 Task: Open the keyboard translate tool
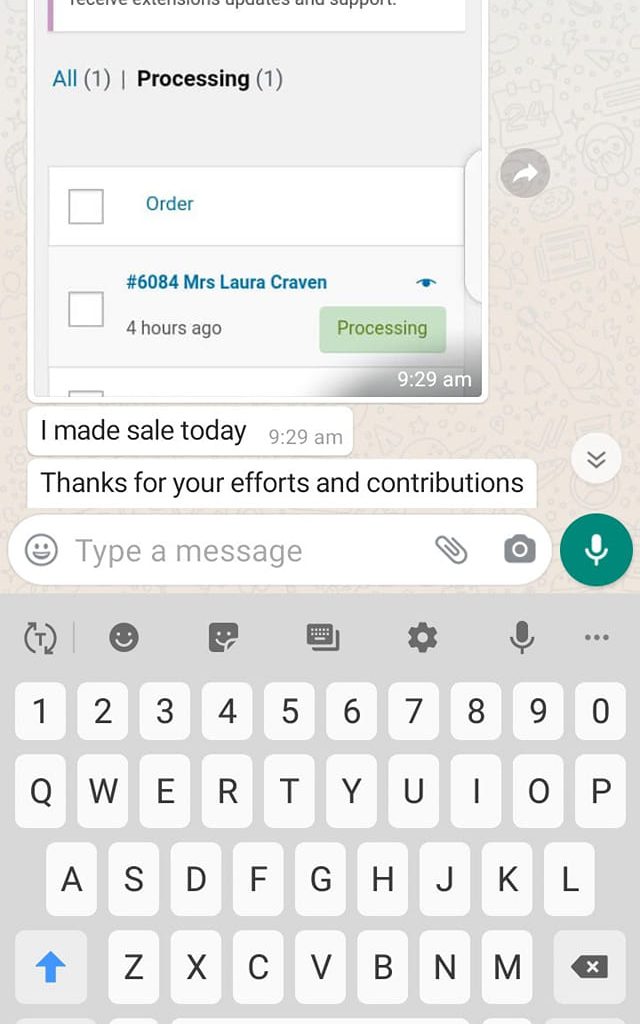pyautogui.click(x=40, y=637)
